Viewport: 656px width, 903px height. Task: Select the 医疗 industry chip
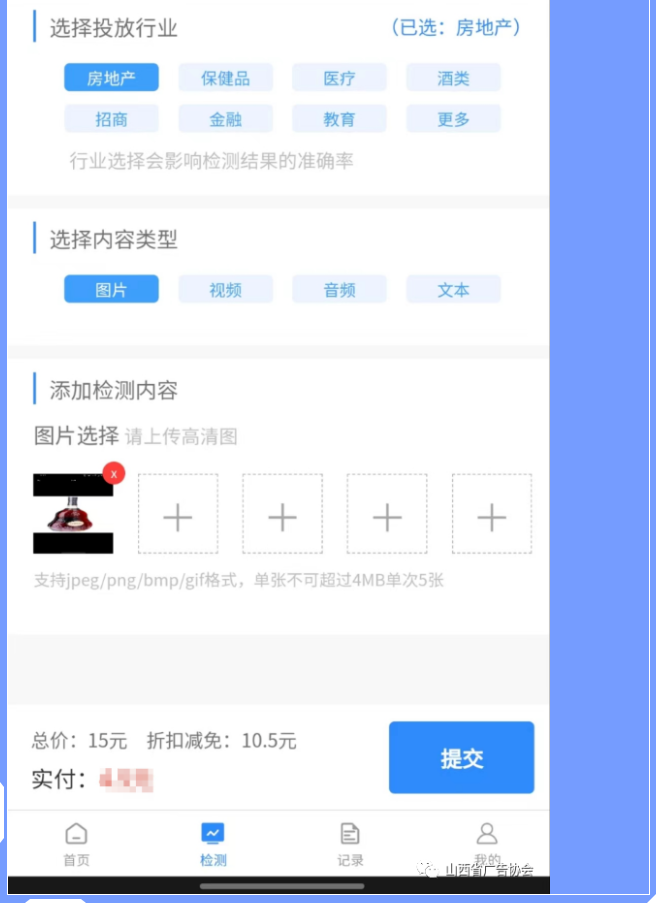coord(339,78)
